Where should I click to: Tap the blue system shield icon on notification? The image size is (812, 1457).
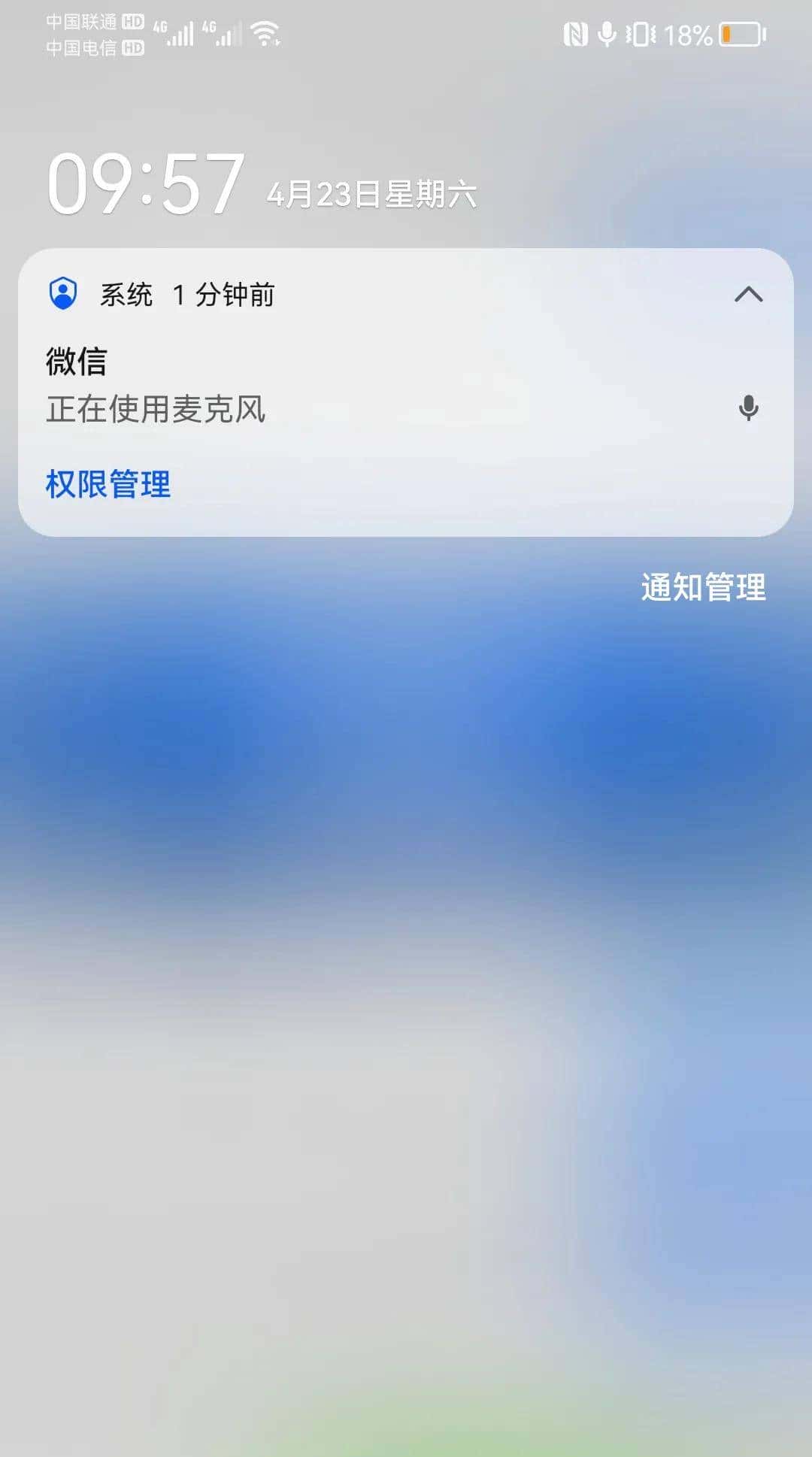pyautogui.click(x=62, y=295)
